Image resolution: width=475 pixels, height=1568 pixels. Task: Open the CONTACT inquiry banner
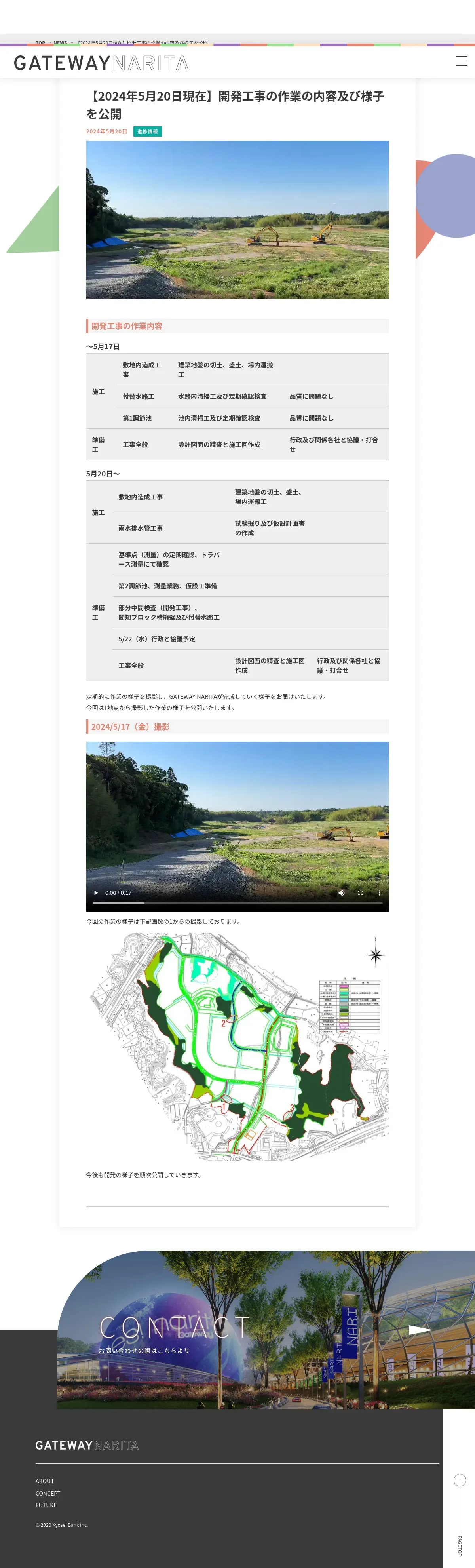(266, 1330)
